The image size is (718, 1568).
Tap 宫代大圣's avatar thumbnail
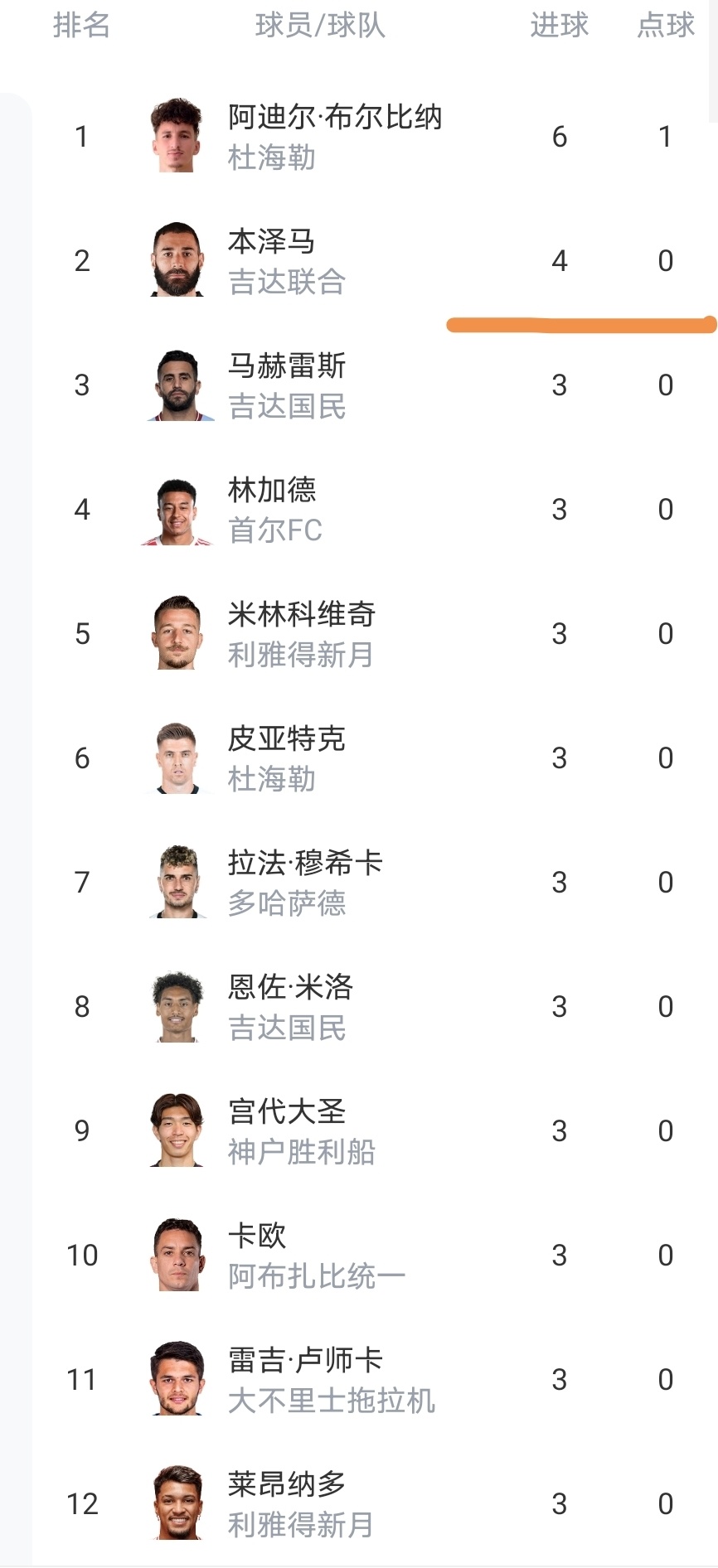(177, 1130)
